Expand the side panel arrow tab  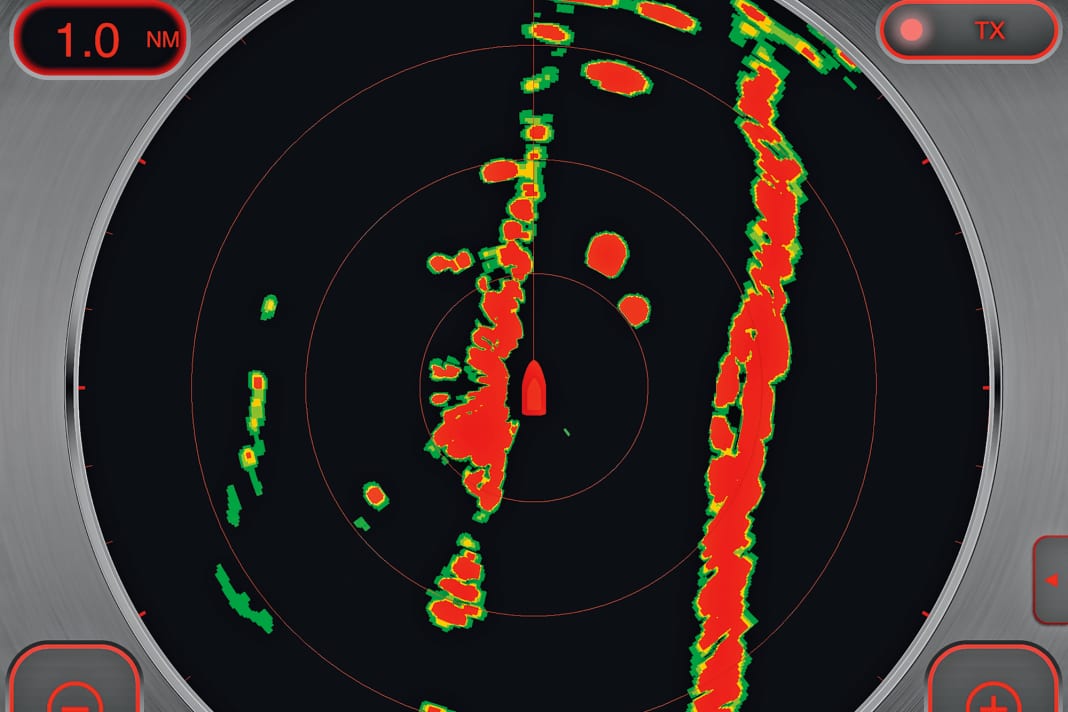1051,580
